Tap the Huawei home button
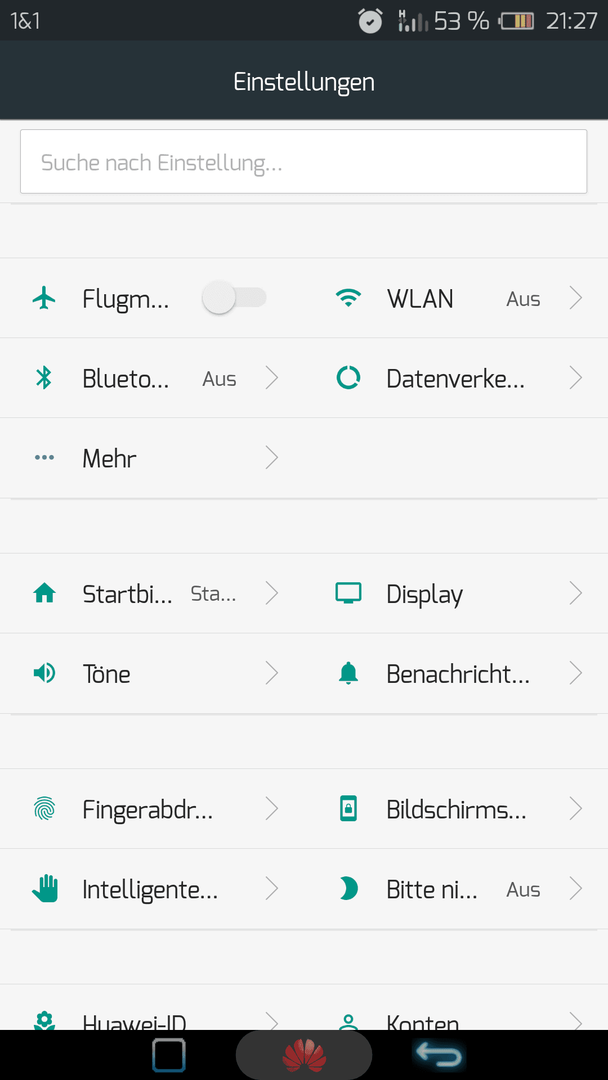The width and height of the screenshot is (608, 1080). pyautogui.click(x=304, y=1055)
